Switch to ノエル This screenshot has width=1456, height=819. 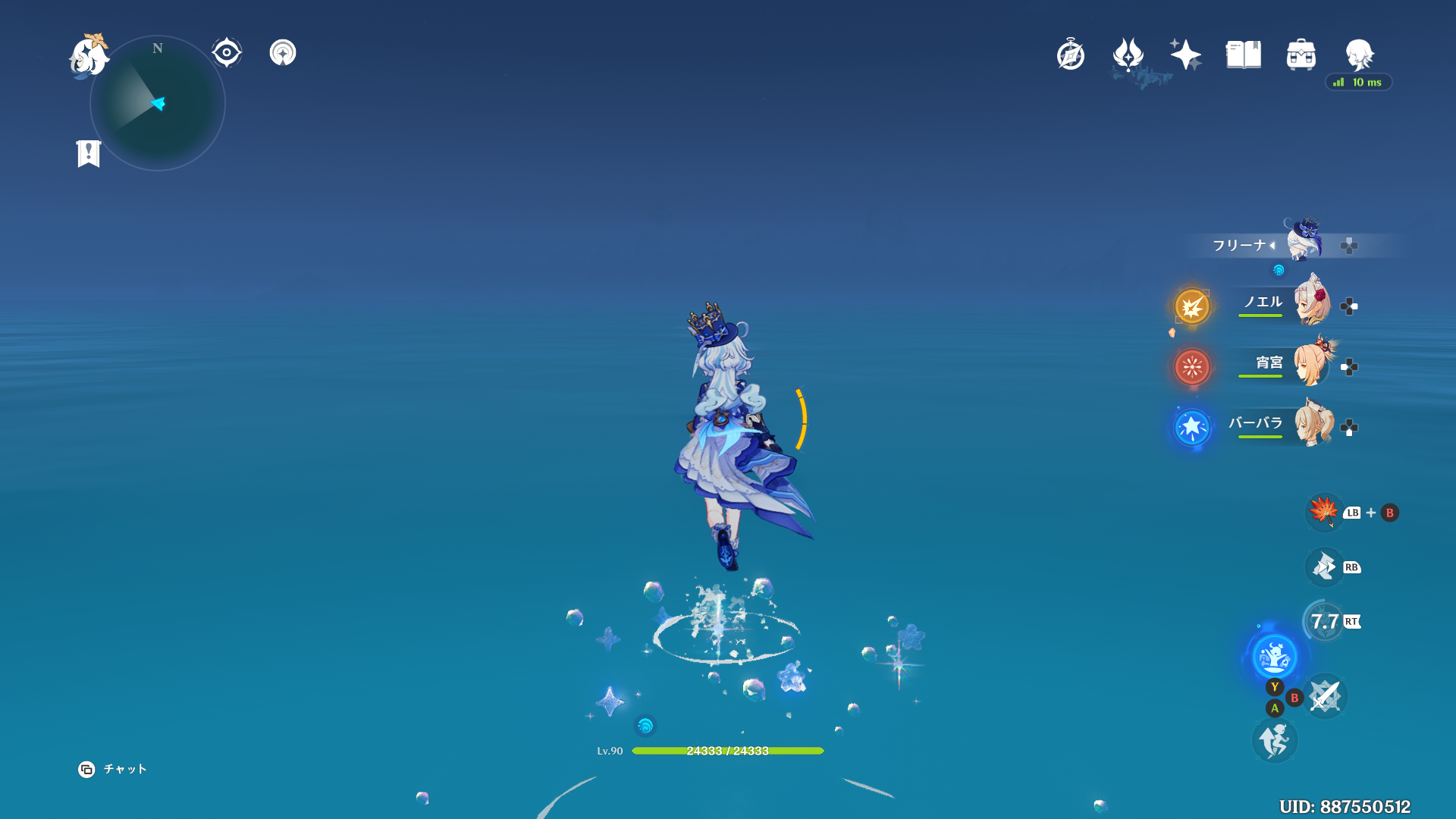pyautogui.click(x=1310, y=303)
